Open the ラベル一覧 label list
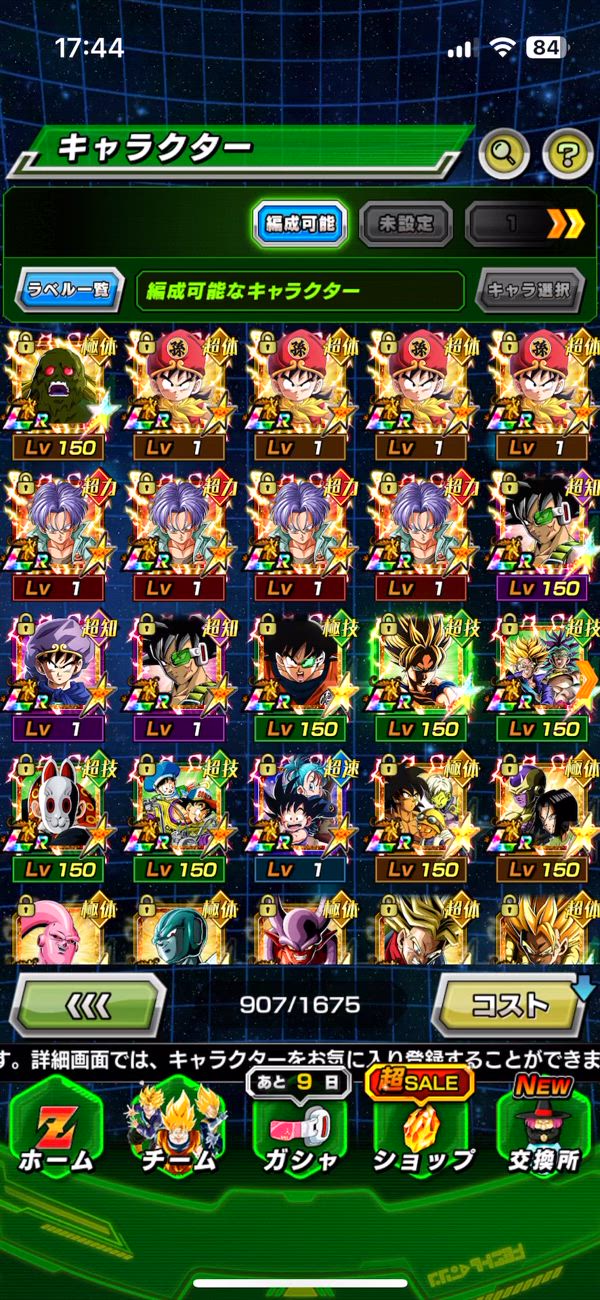Image resolution: width=600 pixels, height=1300 pixels. (70, 291)
